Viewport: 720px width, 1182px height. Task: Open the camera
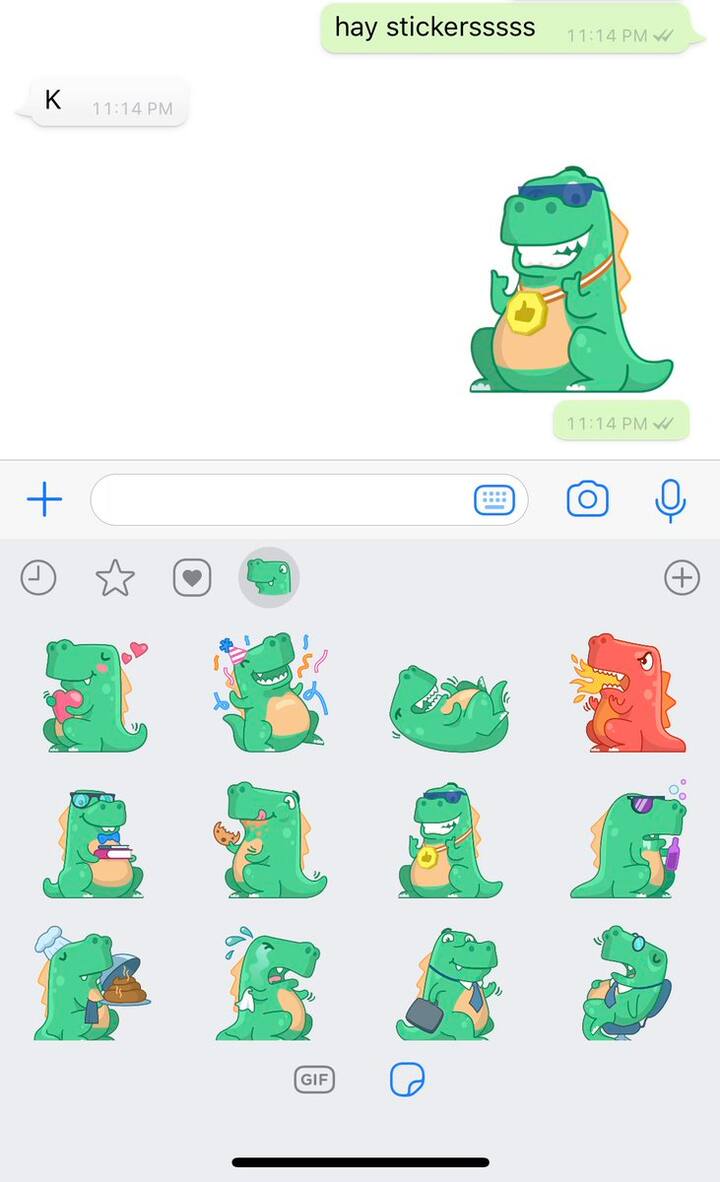(x=587, y=499)
